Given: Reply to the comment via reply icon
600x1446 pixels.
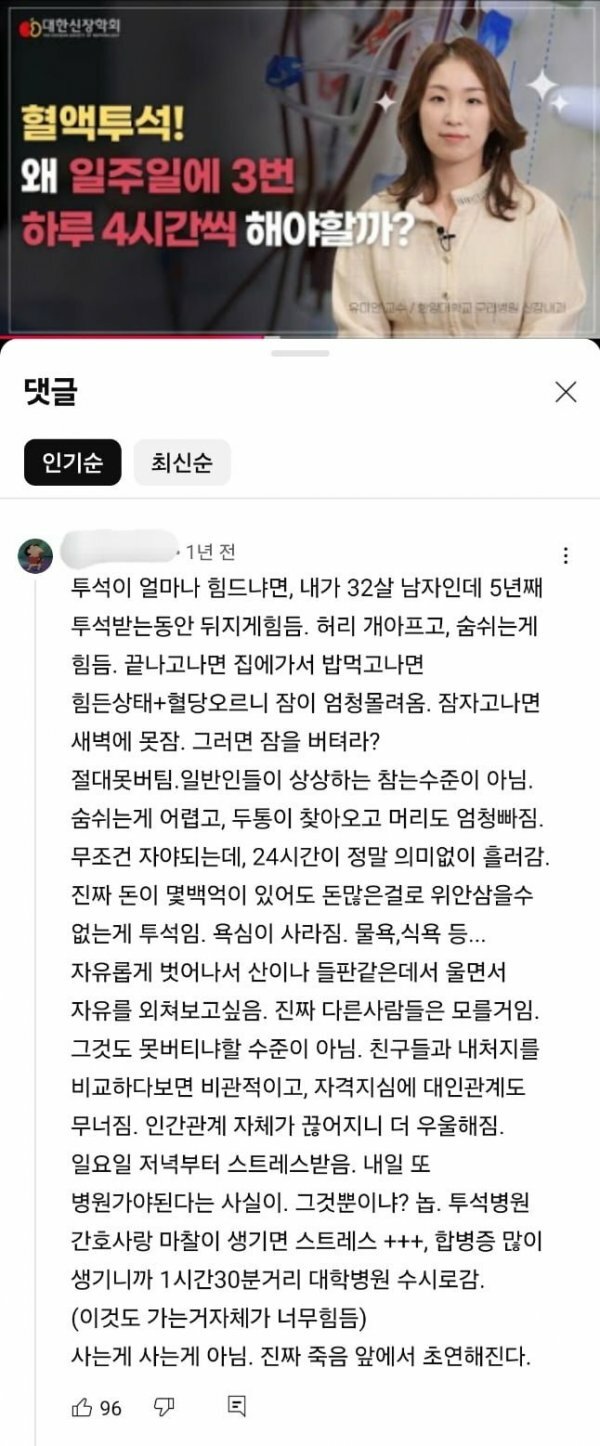Looking at the screenshot, I should pyautogui.click(x=237, y=1408).
